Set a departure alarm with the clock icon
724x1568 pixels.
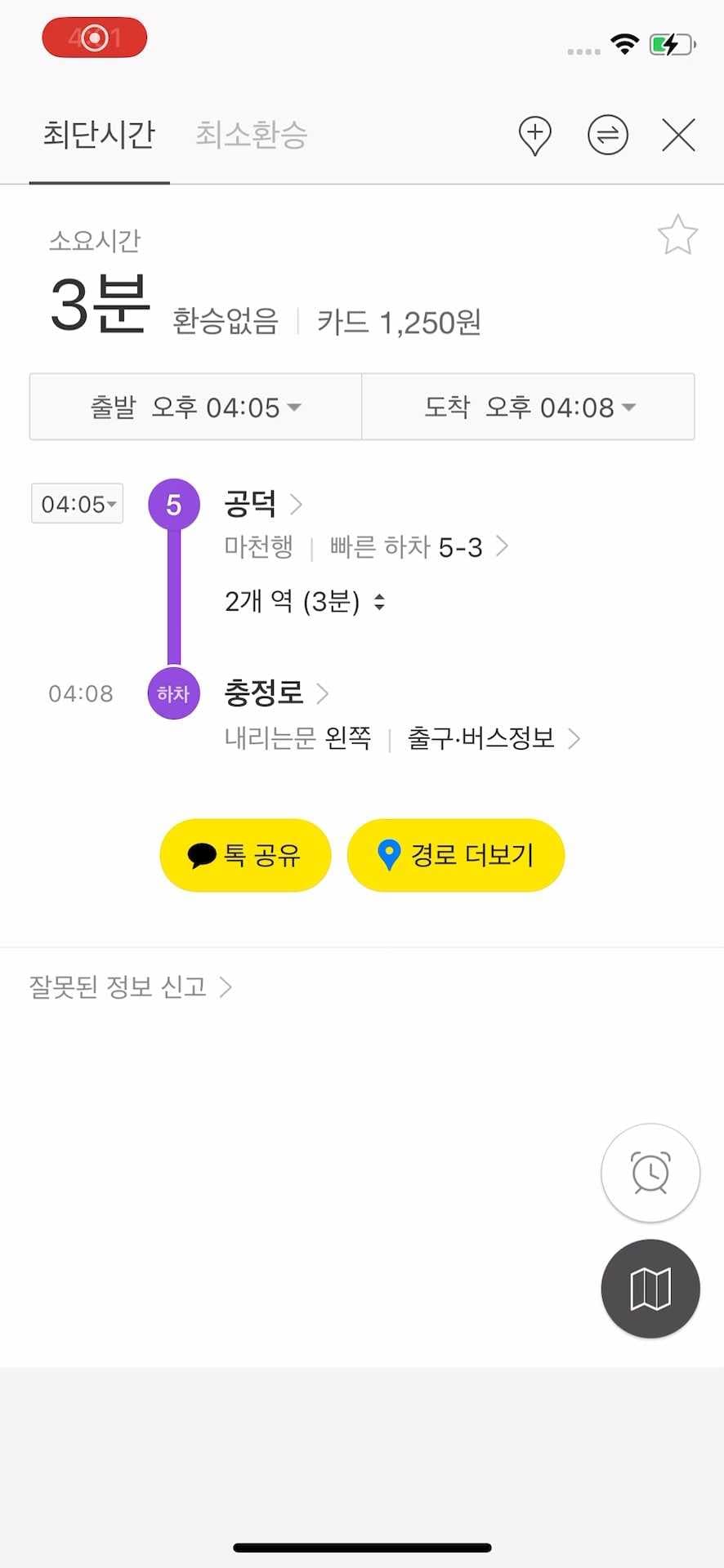pos(649,1172)
